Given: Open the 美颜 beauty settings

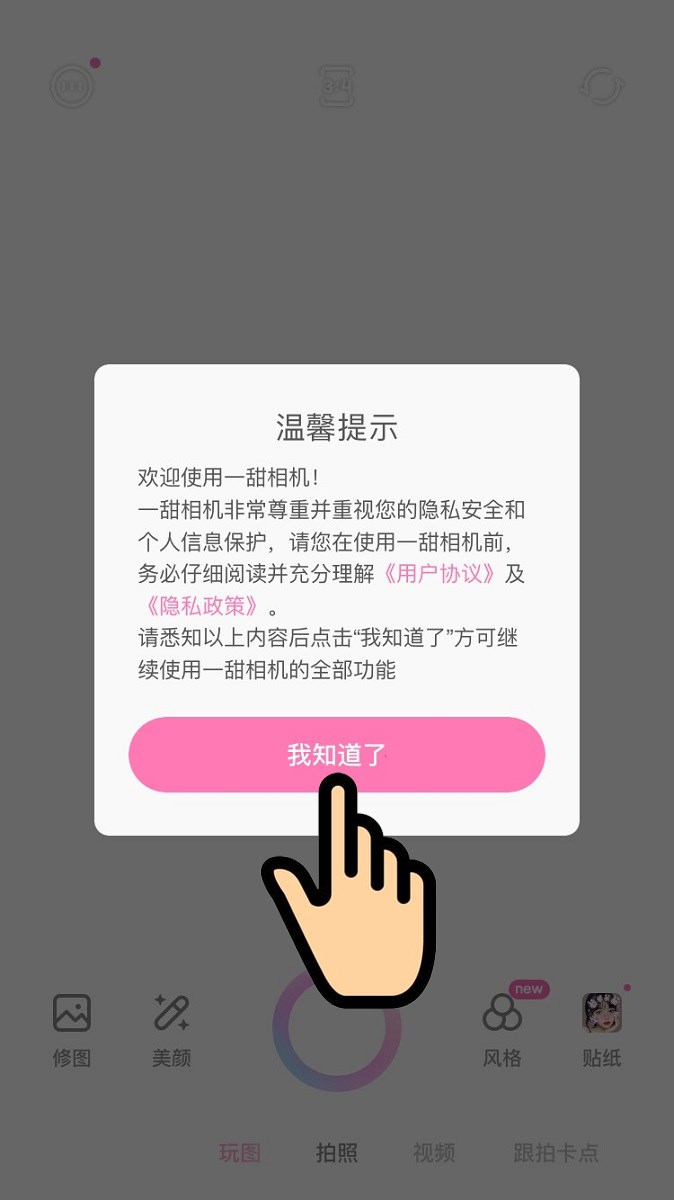Looking at the screenshot, I should click(x=172, y=1030).
